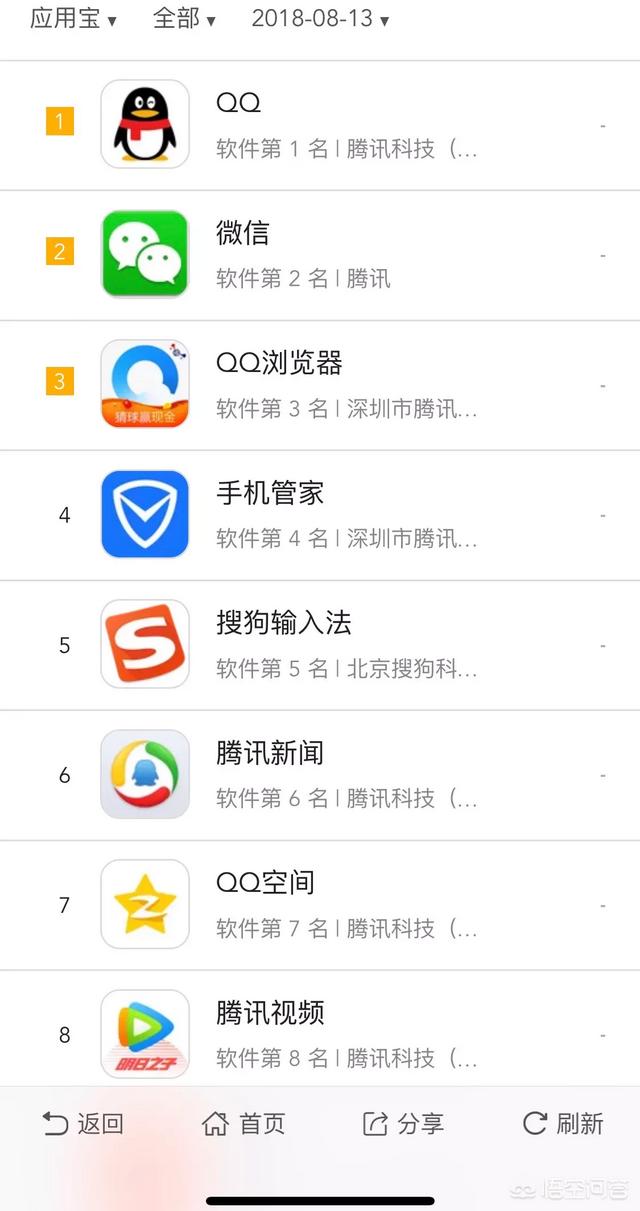Image resolution: width=640 pixels, height=1211 pixels.
Task: View 腾讯新闻 ranking details
Action: click(x=320, y=775)
